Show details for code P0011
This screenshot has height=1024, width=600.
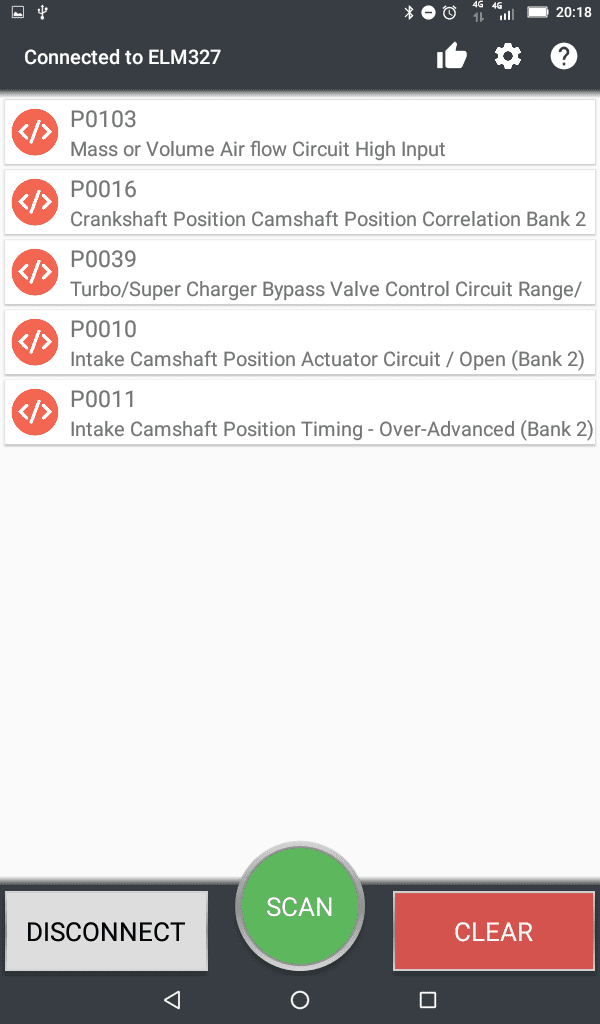pos(300,413)
